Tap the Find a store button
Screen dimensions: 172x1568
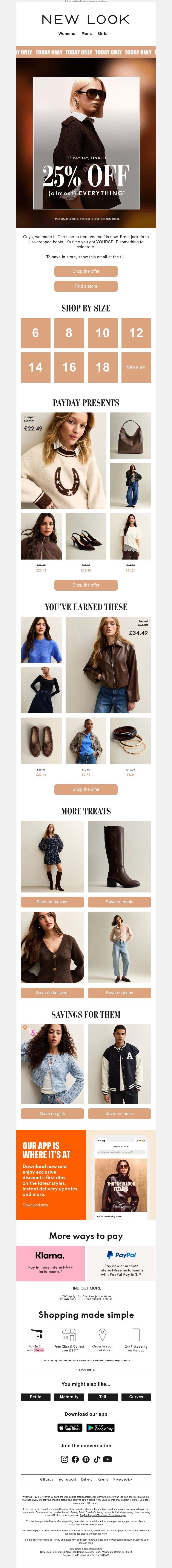(86, 286)
